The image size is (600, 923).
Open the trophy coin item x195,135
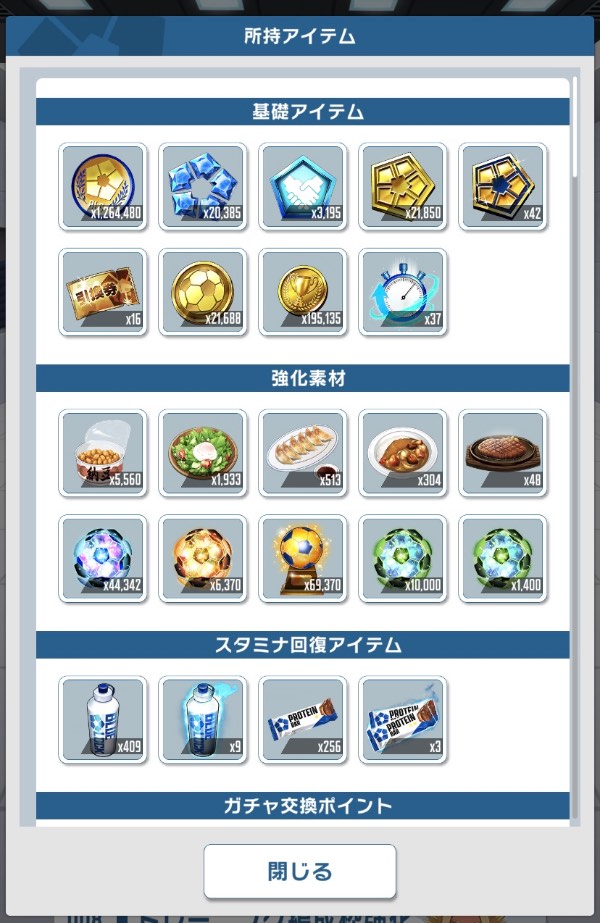coord(303,292)
